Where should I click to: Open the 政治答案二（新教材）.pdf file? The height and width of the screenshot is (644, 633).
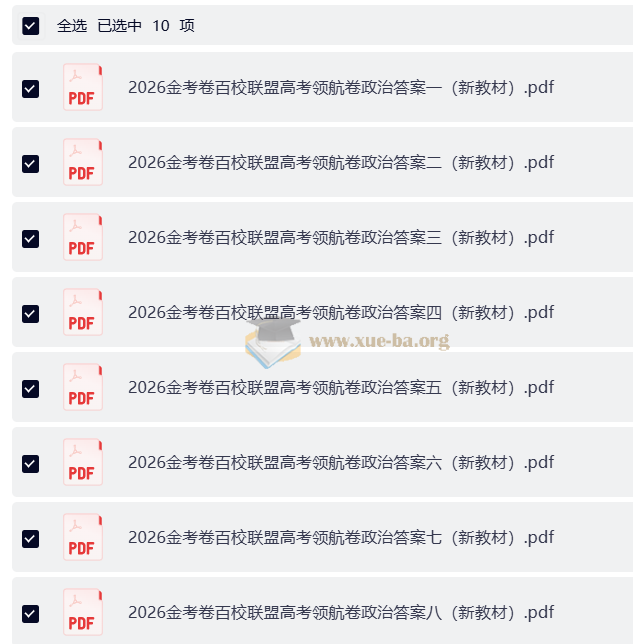340,162
